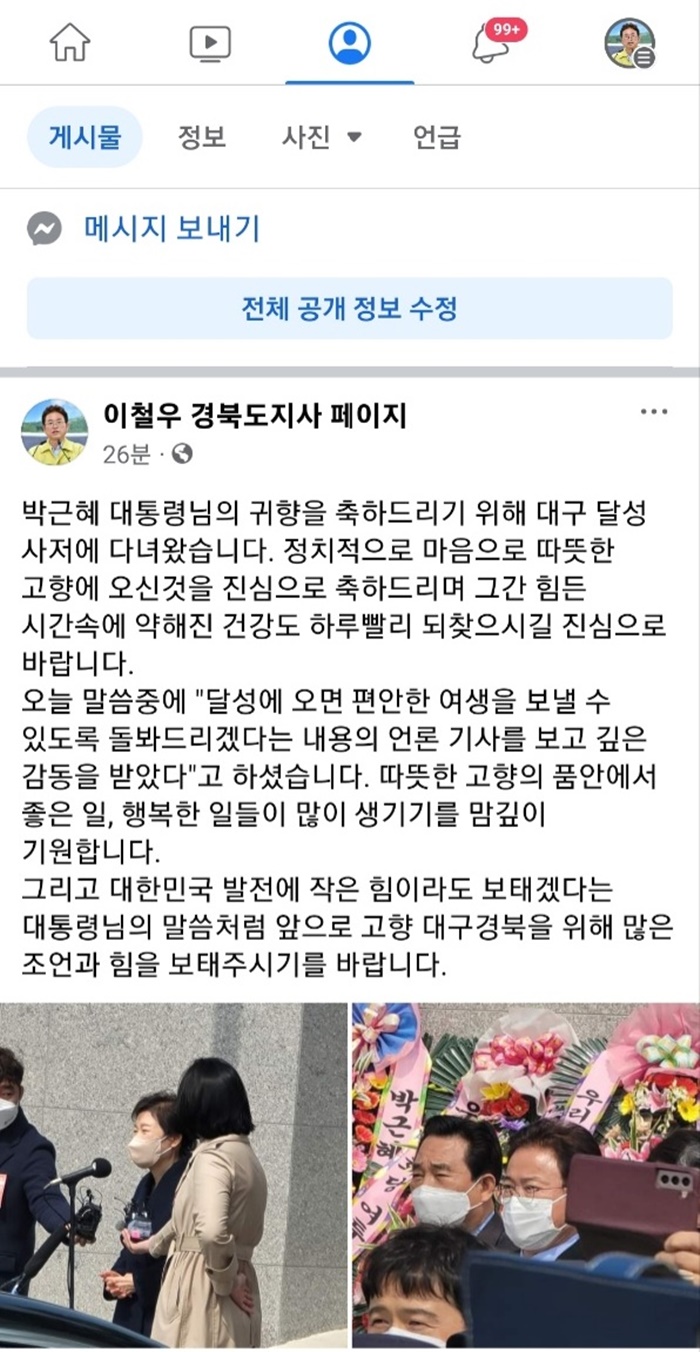700x1352 pixels.
Task: Open 이철우 경북도지사 페이지 name link
Action: pos(255,416)
